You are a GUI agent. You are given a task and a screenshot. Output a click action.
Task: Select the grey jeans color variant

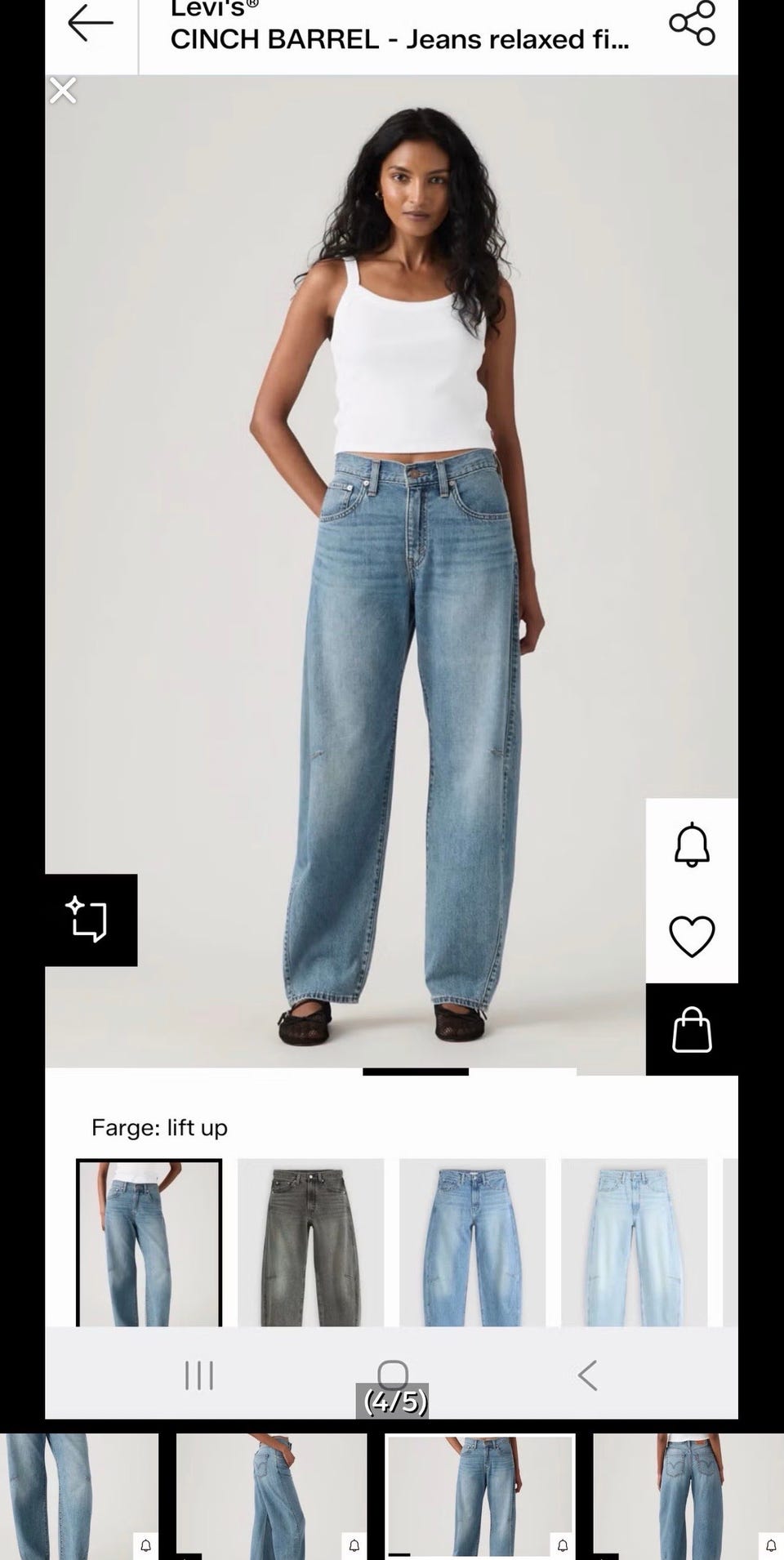(x=310, y=1241)
